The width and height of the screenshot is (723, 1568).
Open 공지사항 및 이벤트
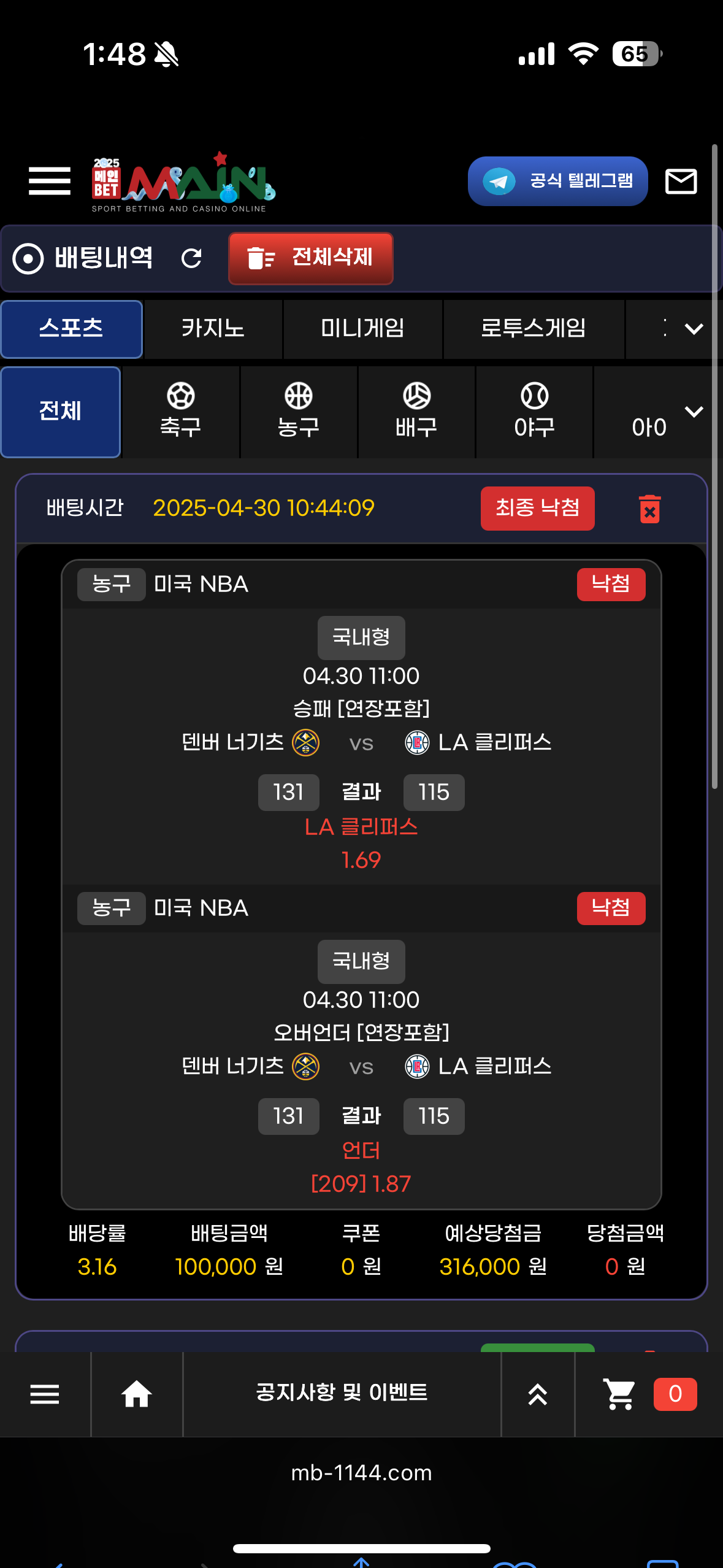(342, 1394)
